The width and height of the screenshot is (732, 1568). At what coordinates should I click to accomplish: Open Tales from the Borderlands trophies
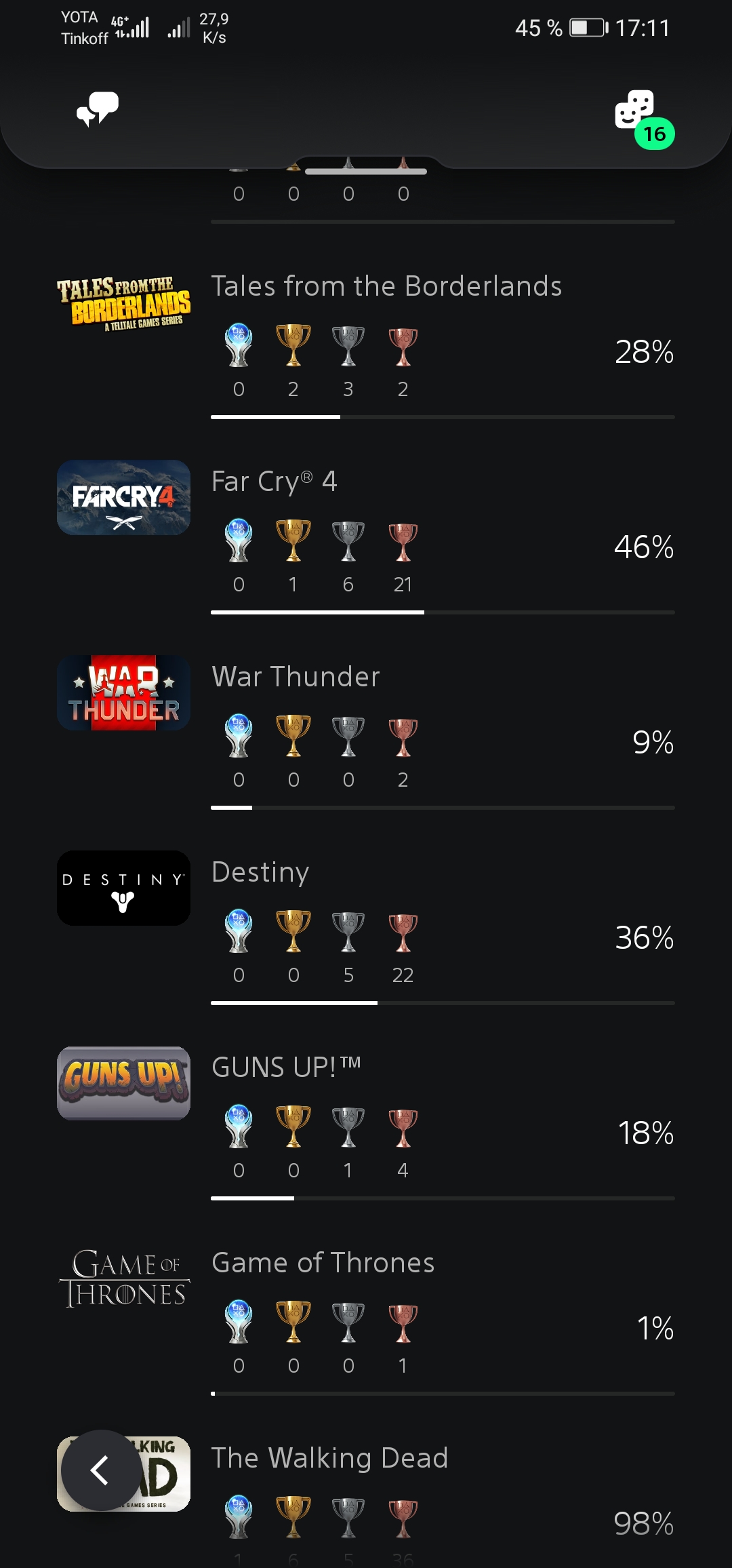click(x=366, y=343)
